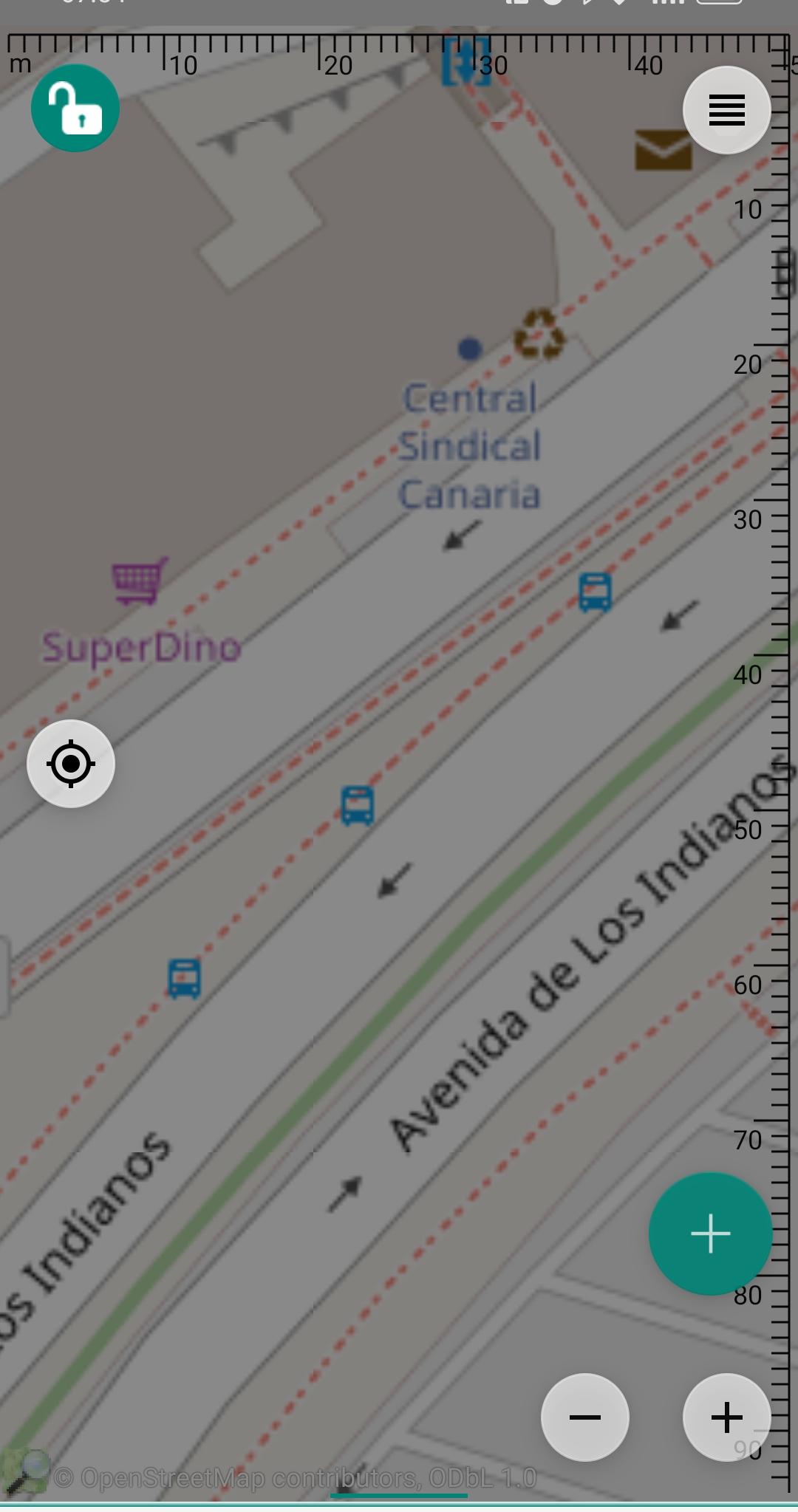Screen dimensions: 798x1512
Task: Zoom in using the grey plus button
Action: coord(726,1417)
